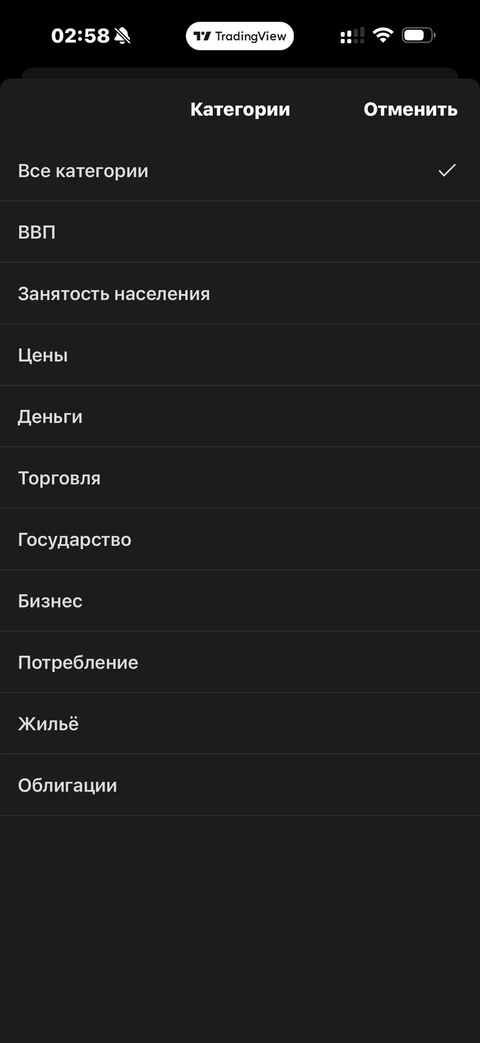Cancel the category picker with Отменить

tap(410, 110)
